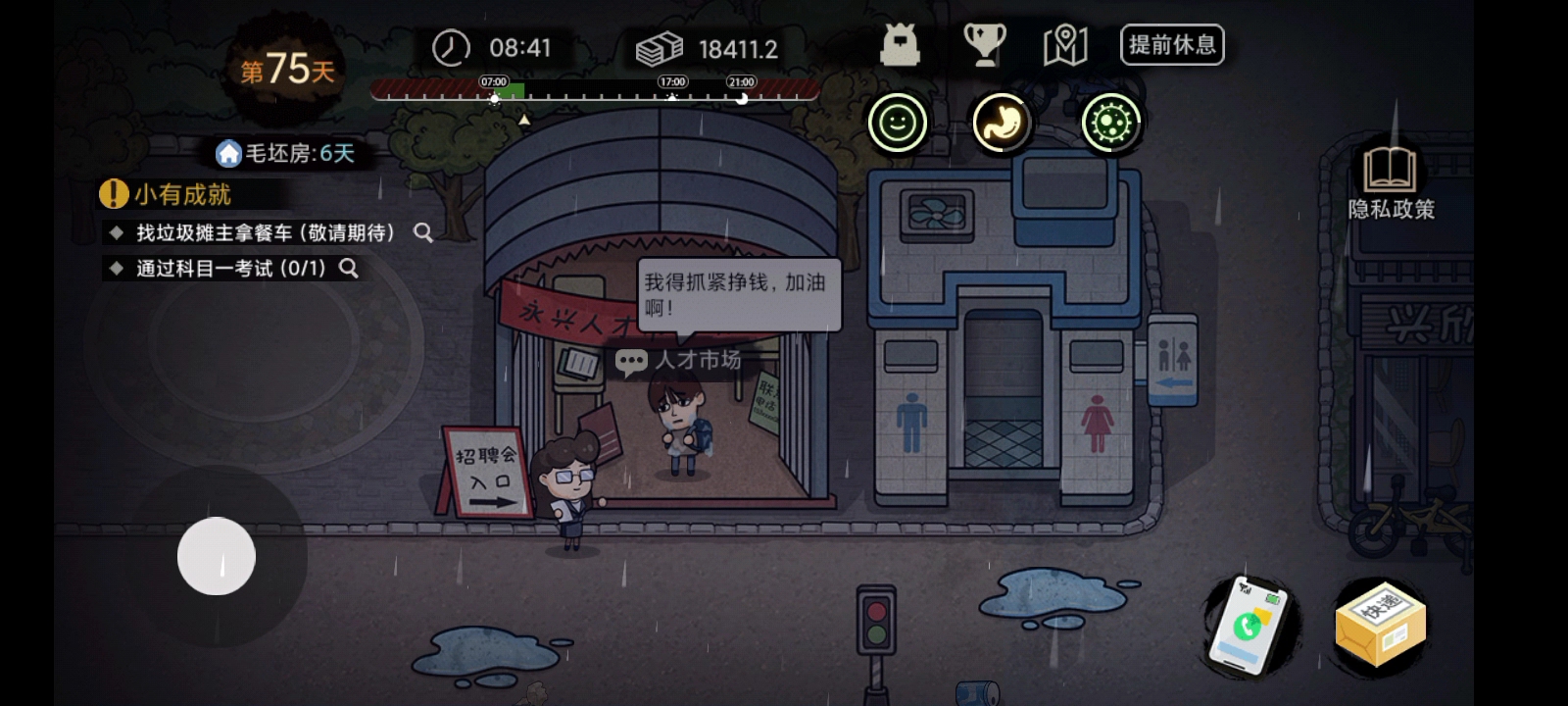Open the backpack inventory icon

pyautogui.click(x=900, y=45)
